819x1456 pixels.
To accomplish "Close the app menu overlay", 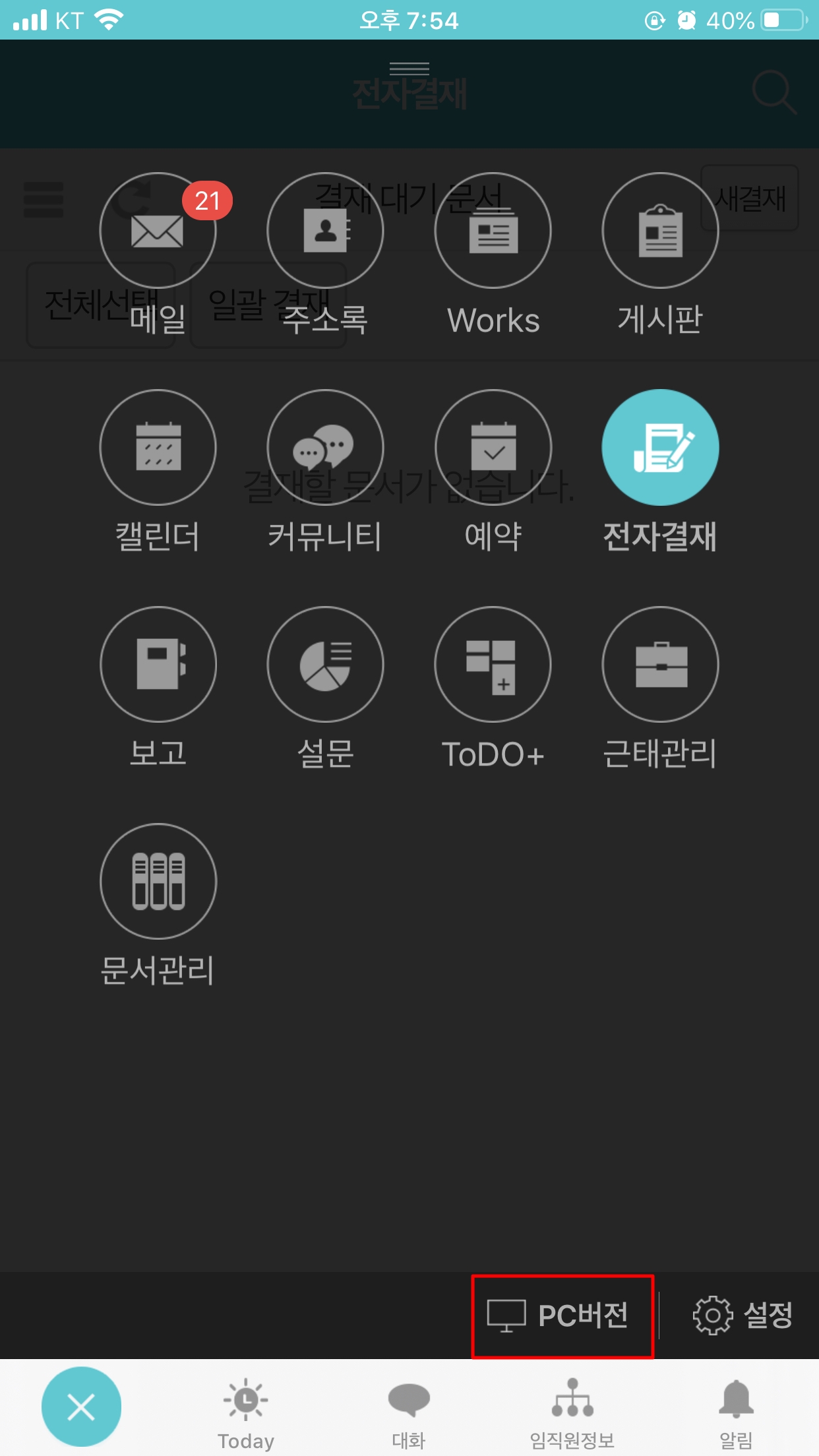I will point(81,1407).
